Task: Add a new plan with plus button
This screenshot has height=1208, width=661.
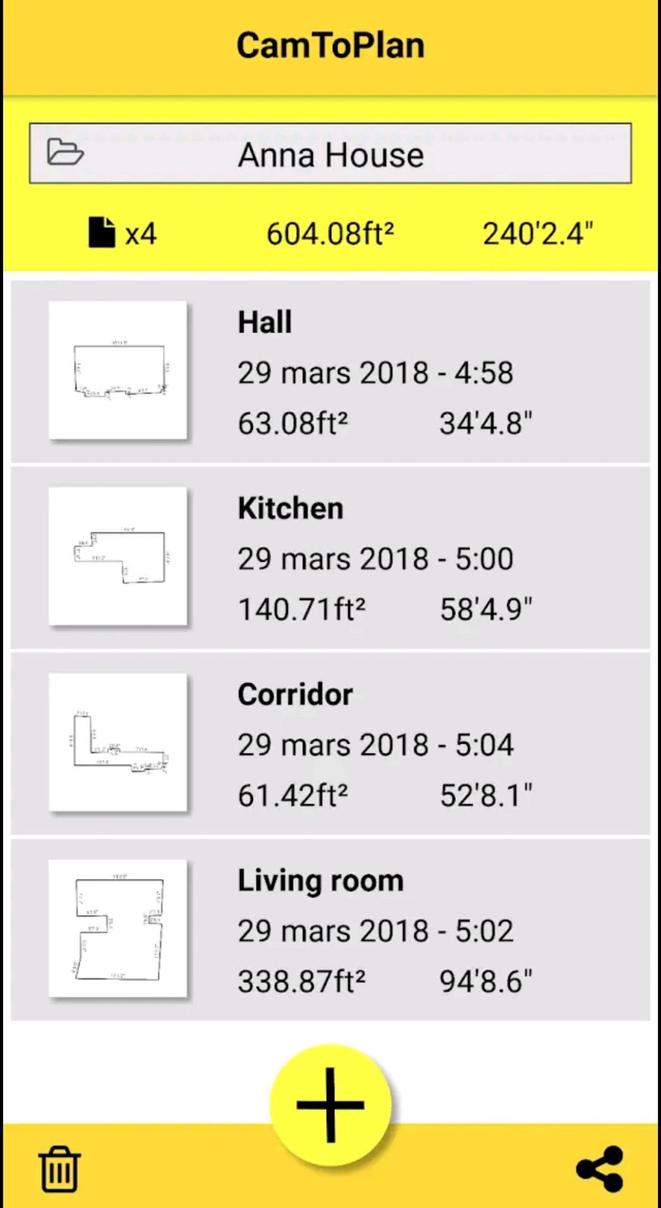Action: pyautogui.click(x=330, y=1105)
